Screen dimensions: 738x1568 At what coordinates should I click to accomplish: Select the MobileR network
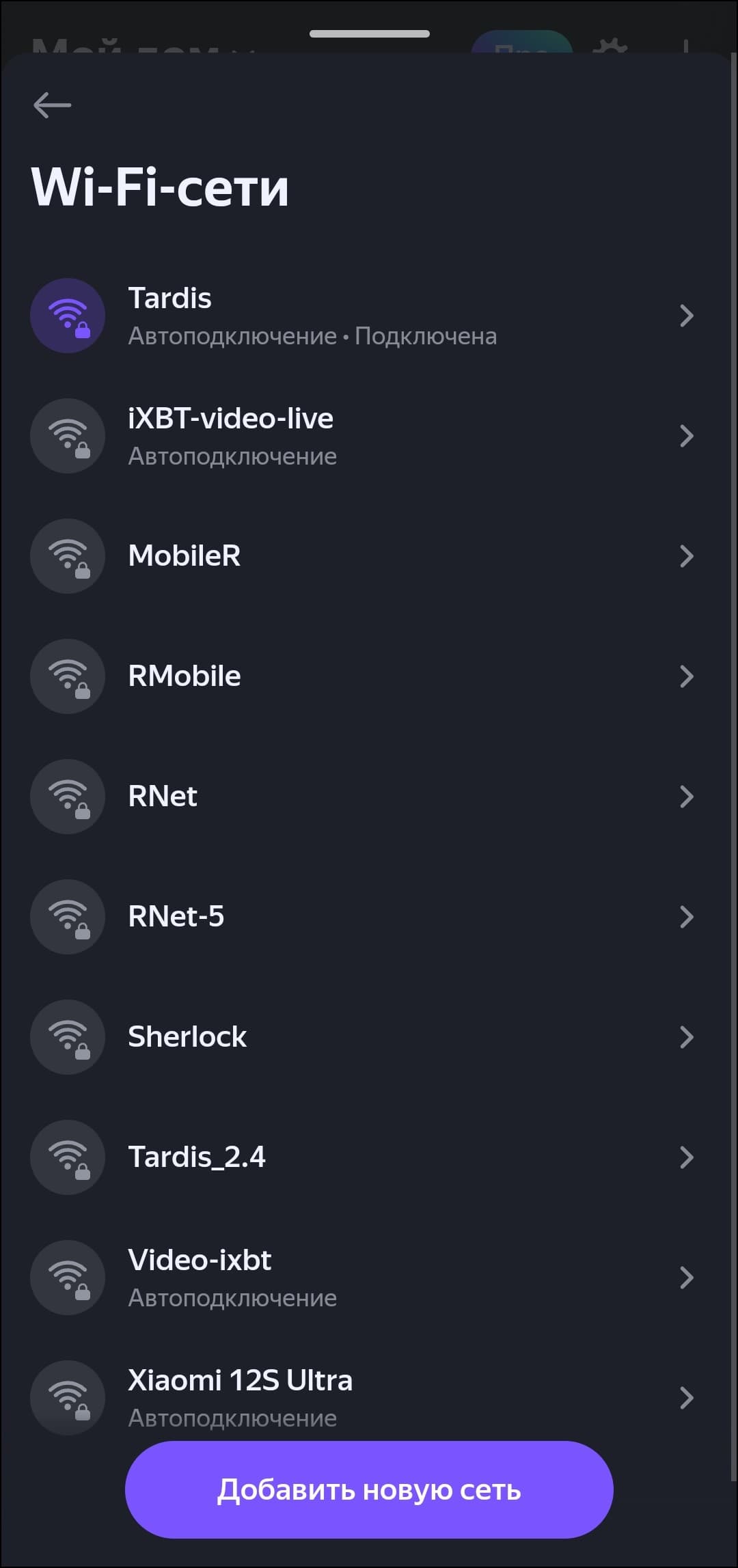[x=362, y=556]
